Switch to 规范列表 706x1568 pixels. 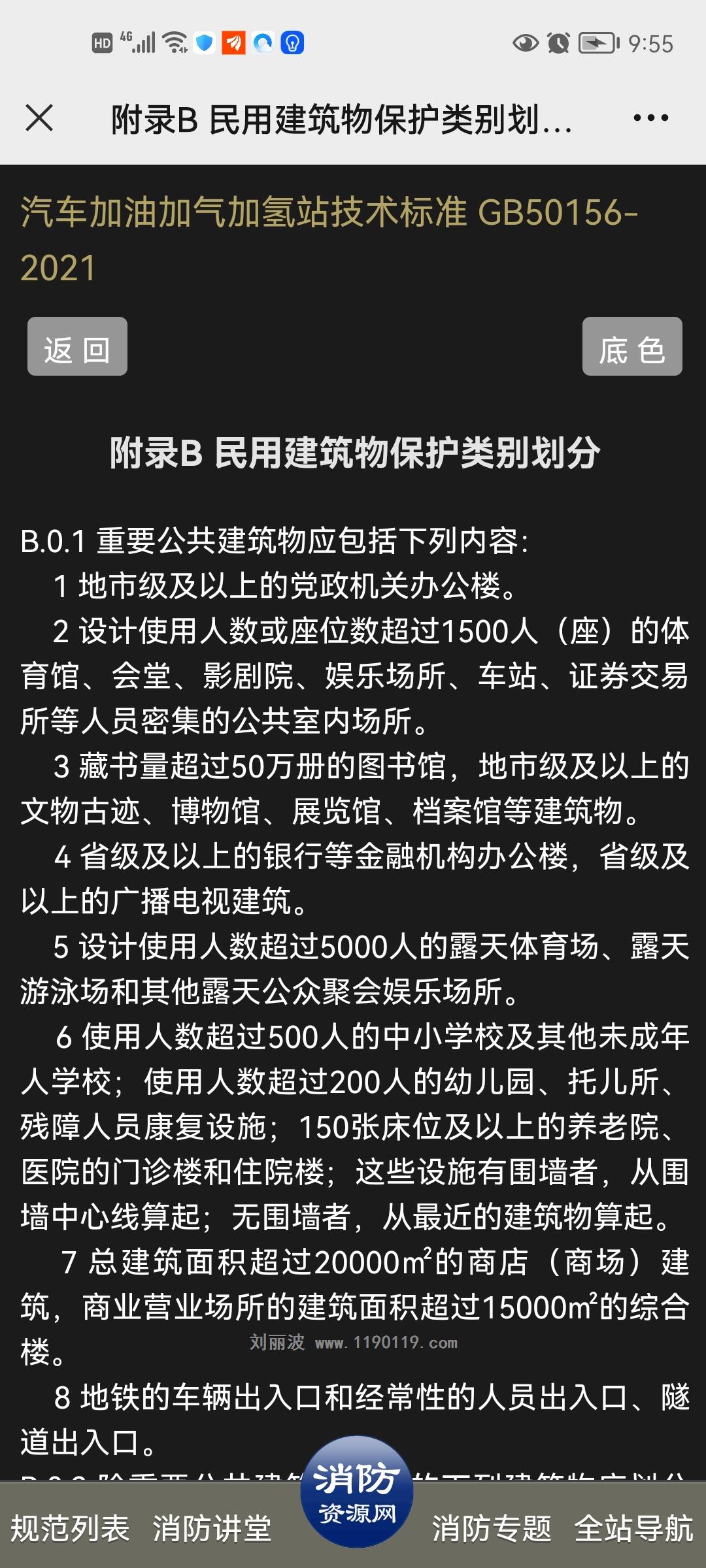[x=70, y=1529]
